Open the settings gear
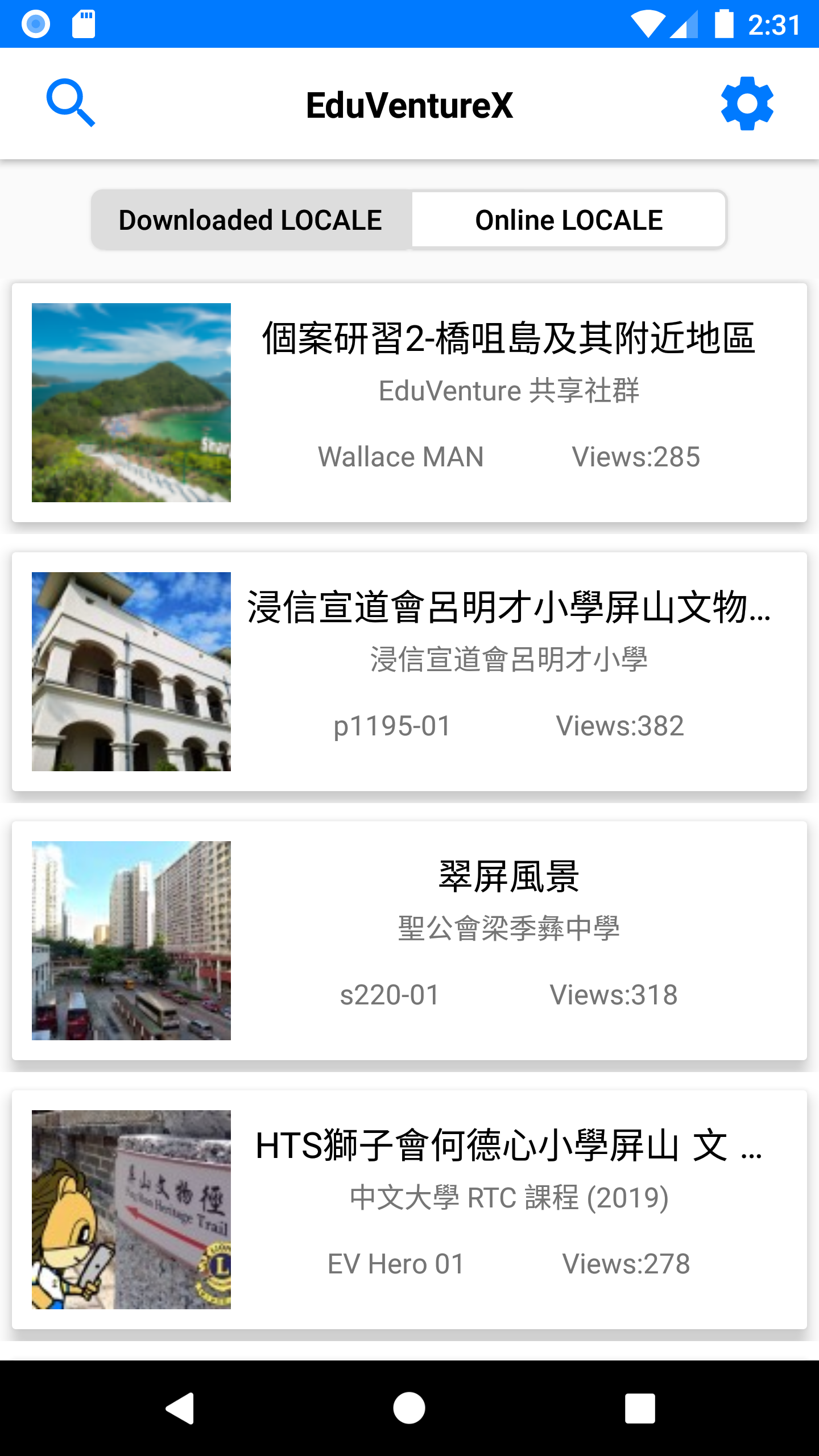Image resolution: width=819 pixels, height=1456 pixels. (x=747, y=104)
